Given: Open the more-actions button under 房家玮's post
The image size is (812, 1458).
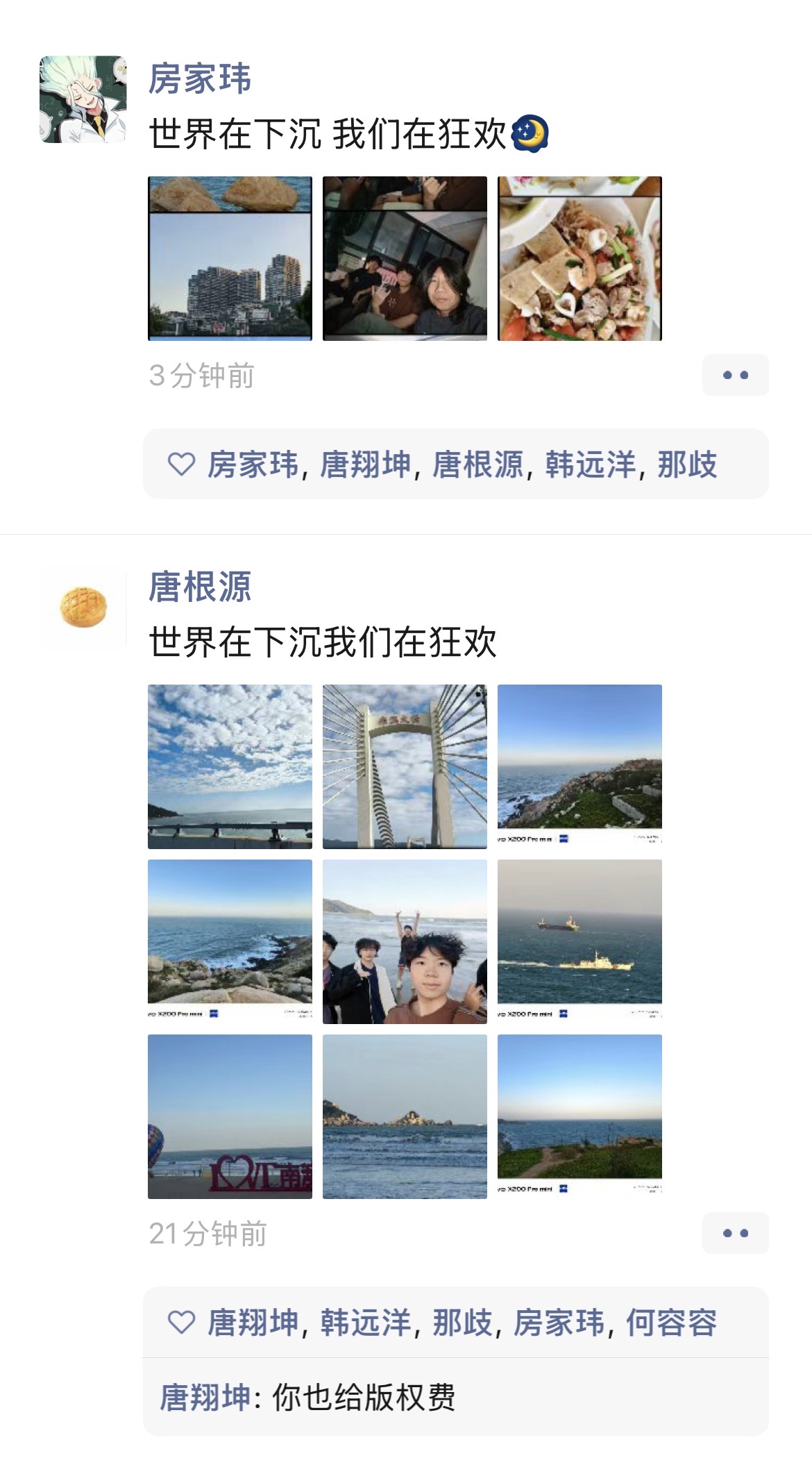Looking at the screenshot, I should click(735, 375).
